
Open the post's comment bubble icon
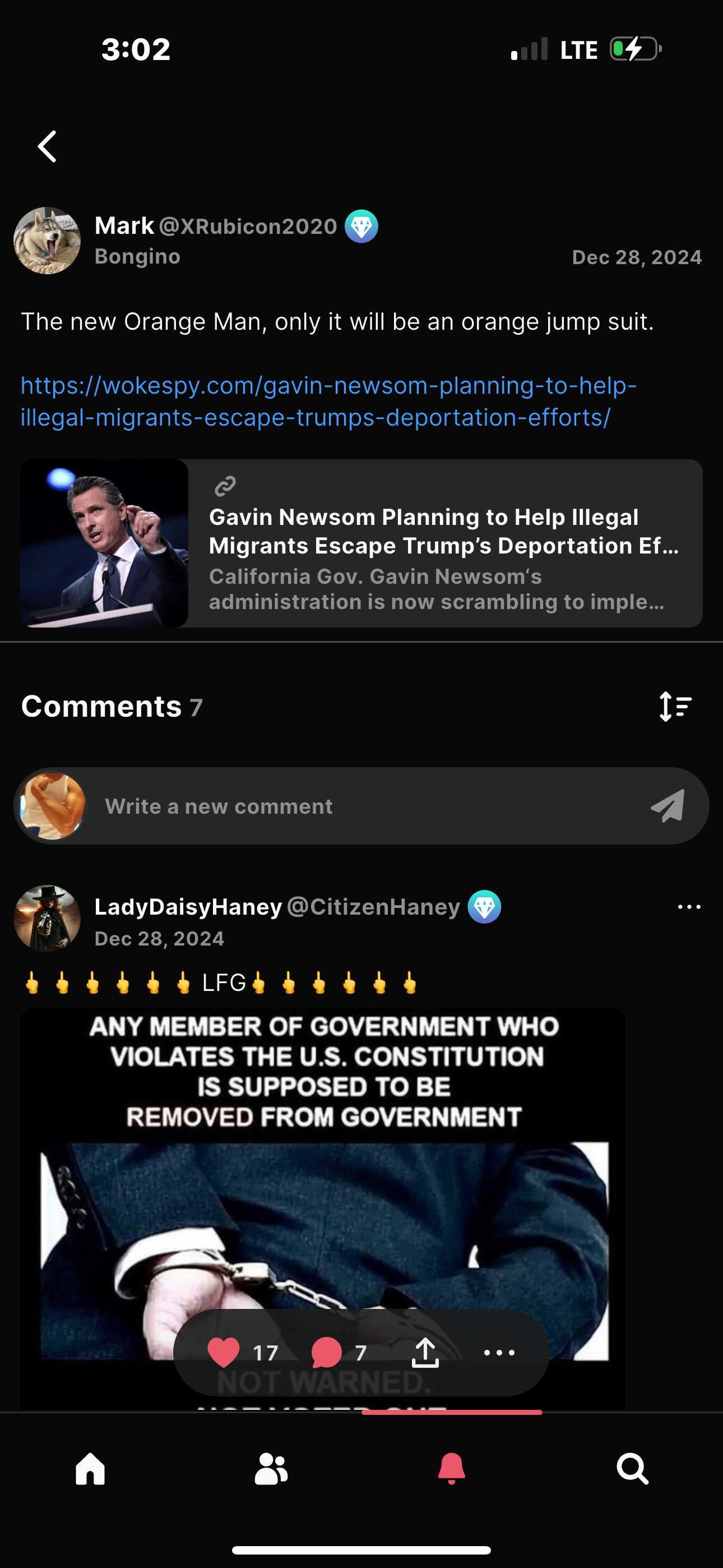click(x=327, y=1353)
